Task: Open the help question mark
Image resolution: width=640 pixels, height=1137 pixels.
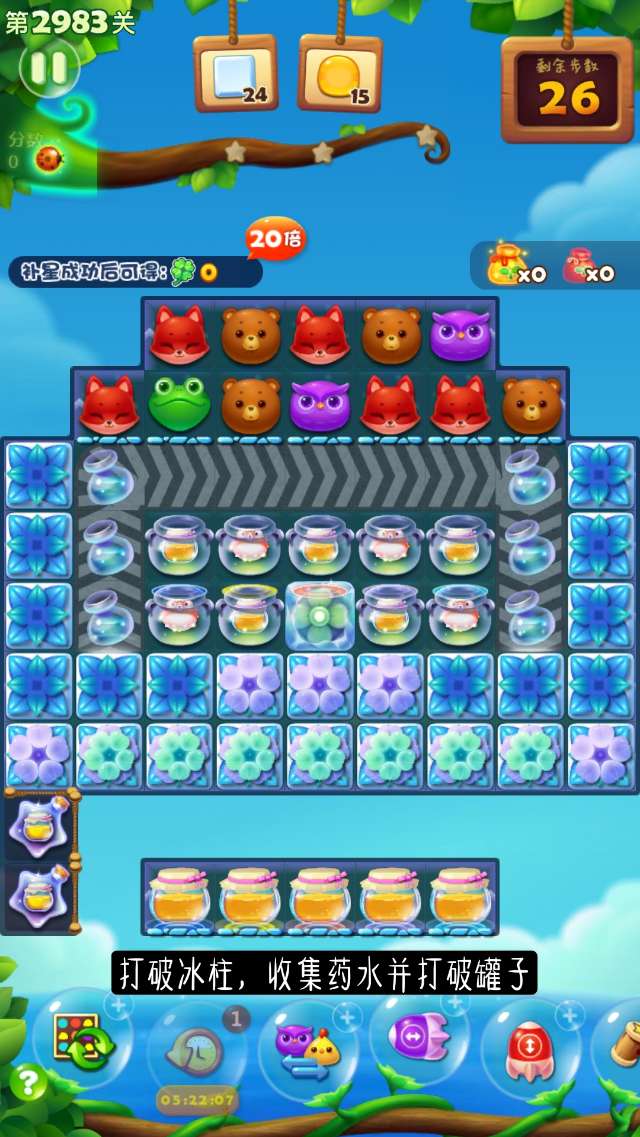Action: pos(30,1083)
